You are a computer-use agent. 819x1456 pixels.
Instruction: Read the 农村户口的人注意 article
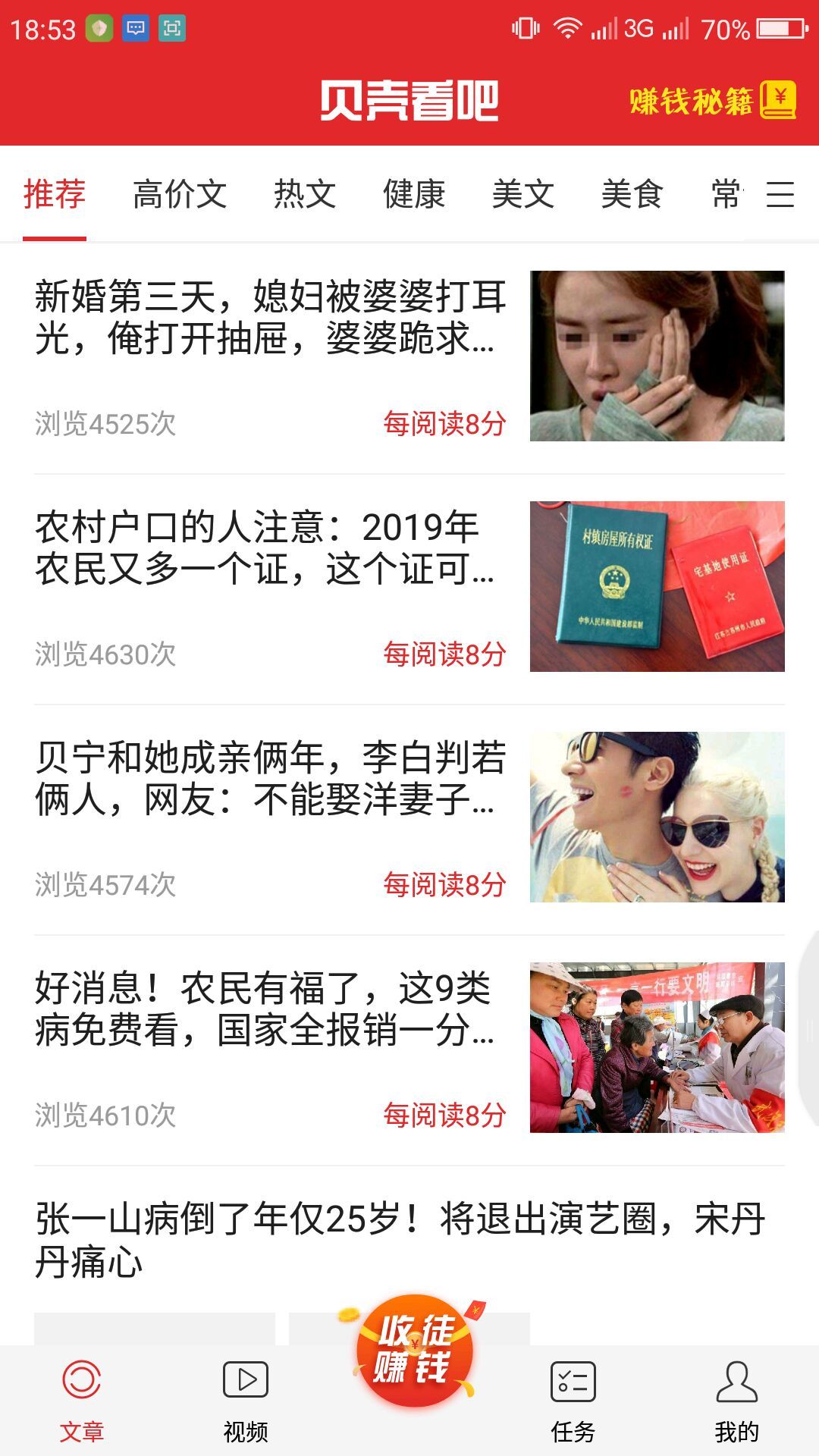point(264,548)
